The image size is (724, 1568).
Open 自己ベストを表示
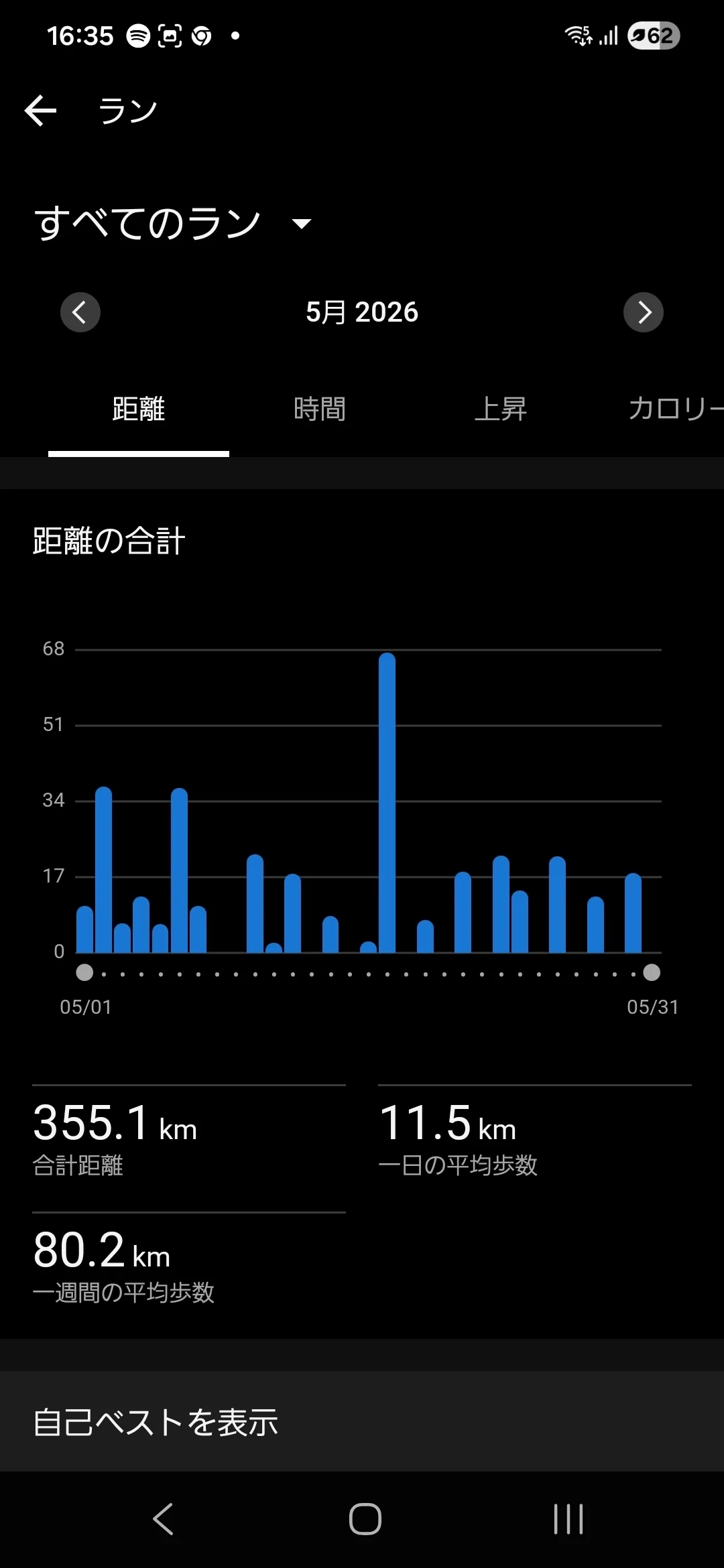click(362, 1422)
